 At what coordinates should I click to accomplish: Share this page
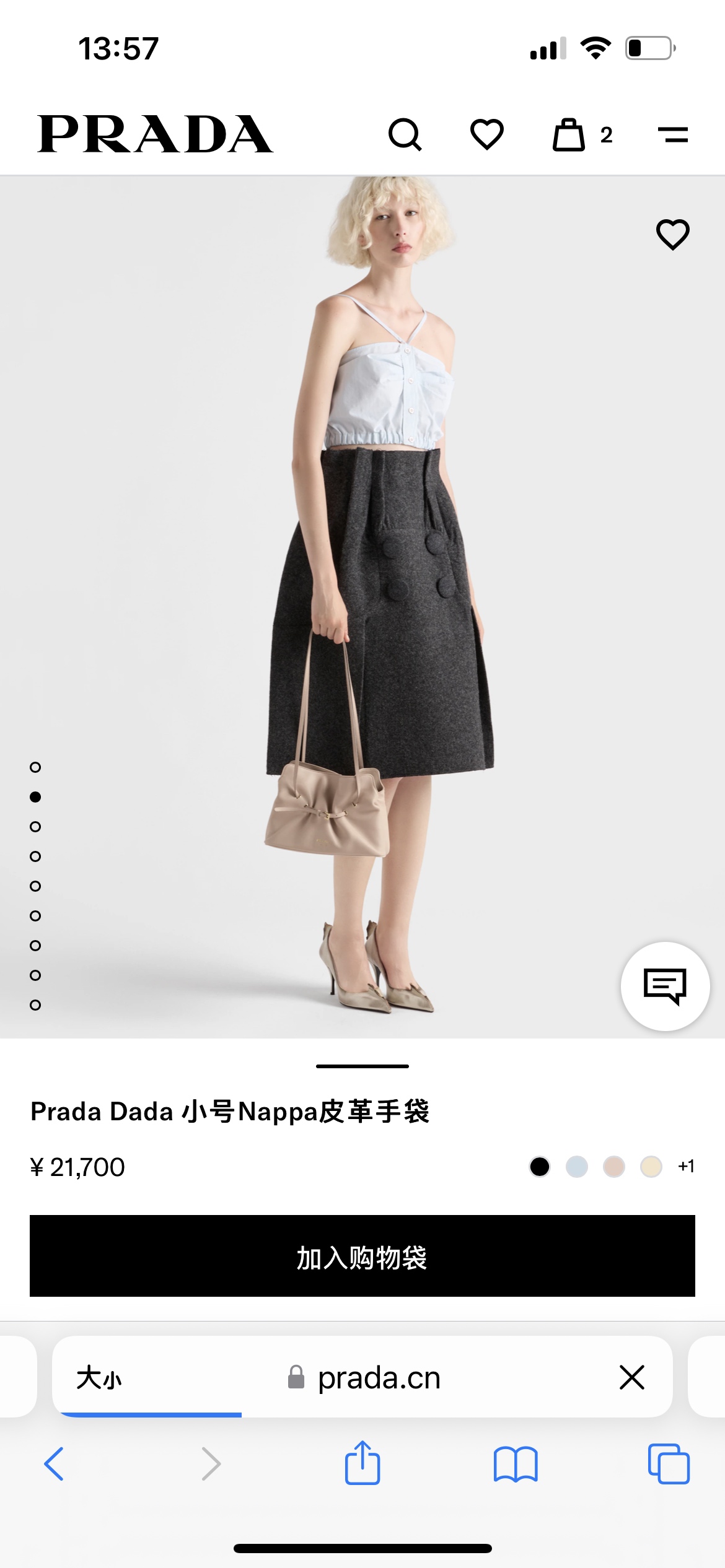(x=362, y=1464)
